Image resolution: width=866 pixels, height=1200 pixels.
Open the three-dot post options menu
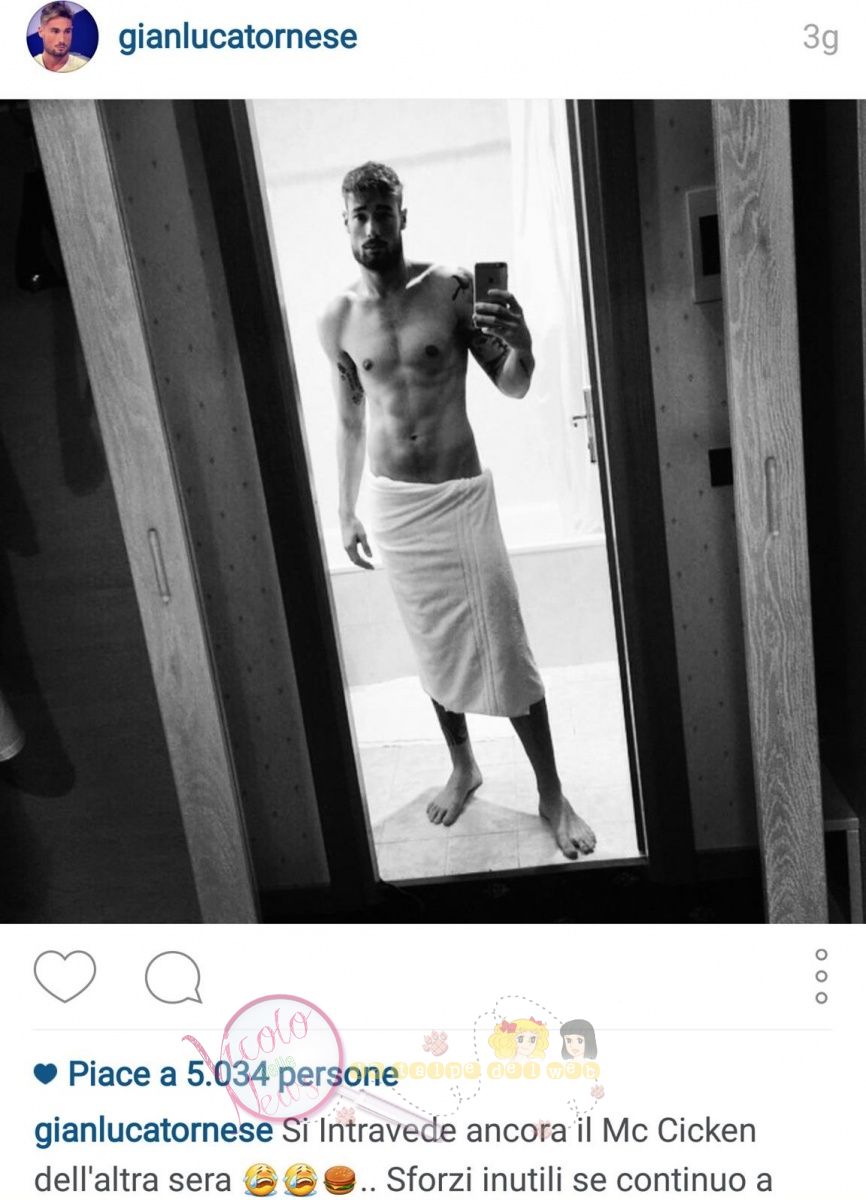(x=821, y=976)
